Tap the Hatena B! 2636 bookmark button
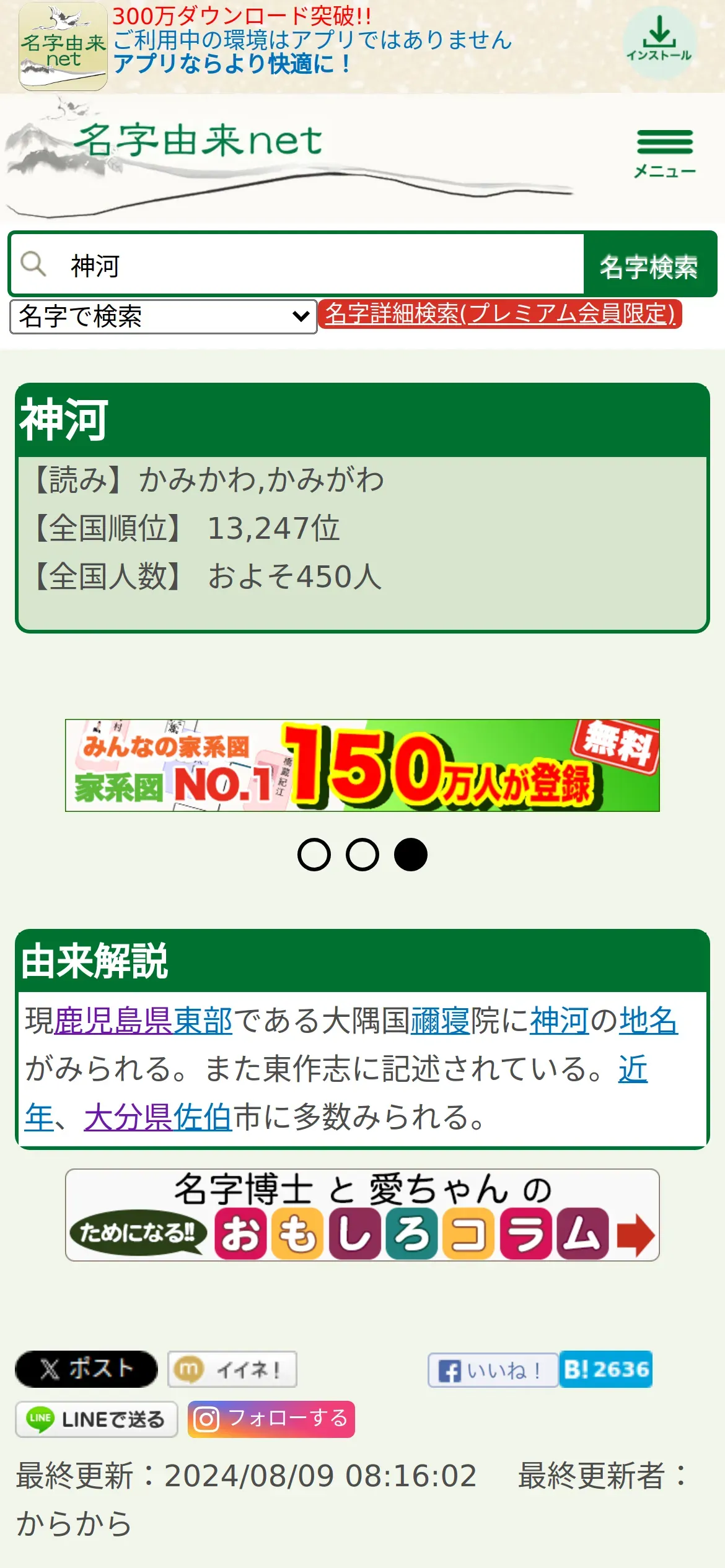Viewport: 725px width, 1568px height. [x=606, y=1369]
